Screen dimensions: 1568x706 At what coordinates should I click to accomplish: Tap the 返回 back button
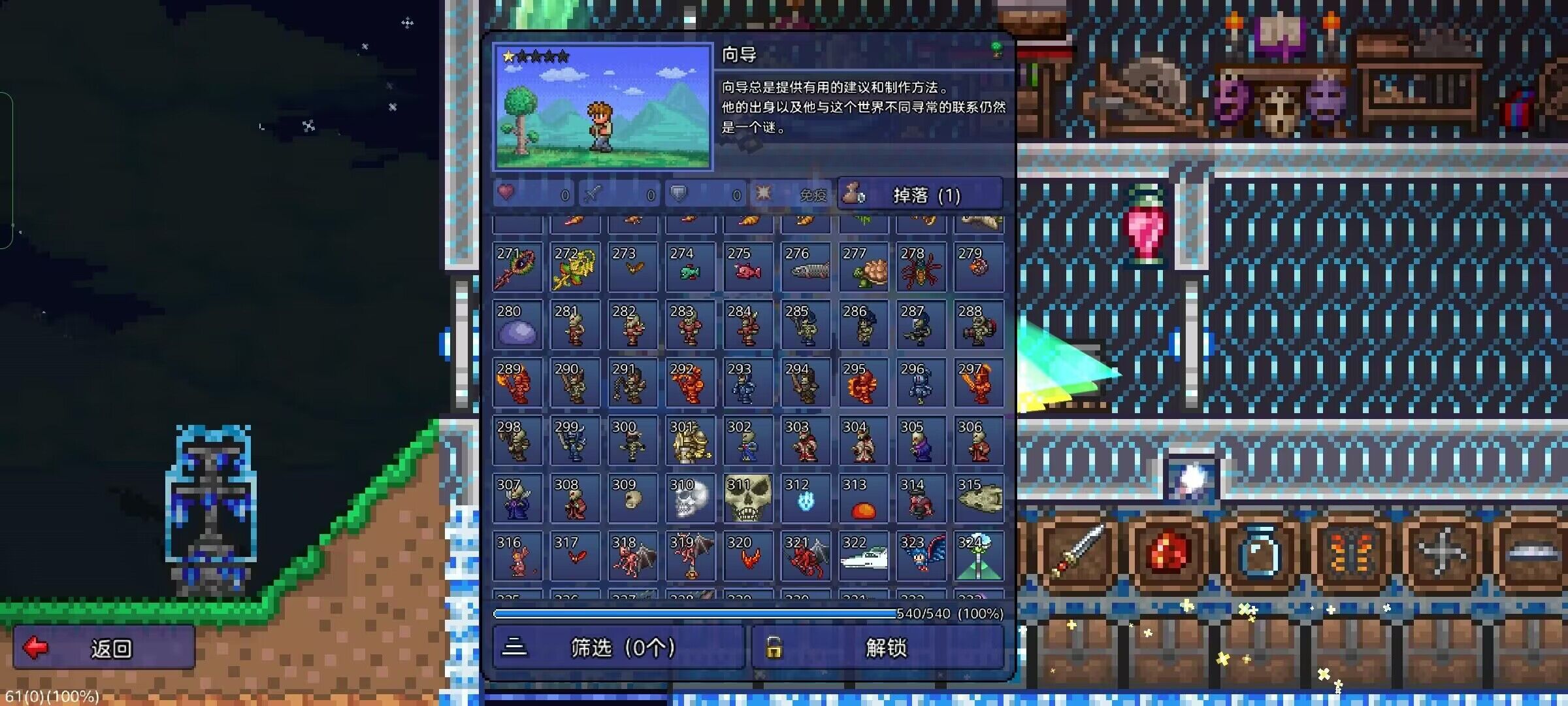tap(105, 647)
